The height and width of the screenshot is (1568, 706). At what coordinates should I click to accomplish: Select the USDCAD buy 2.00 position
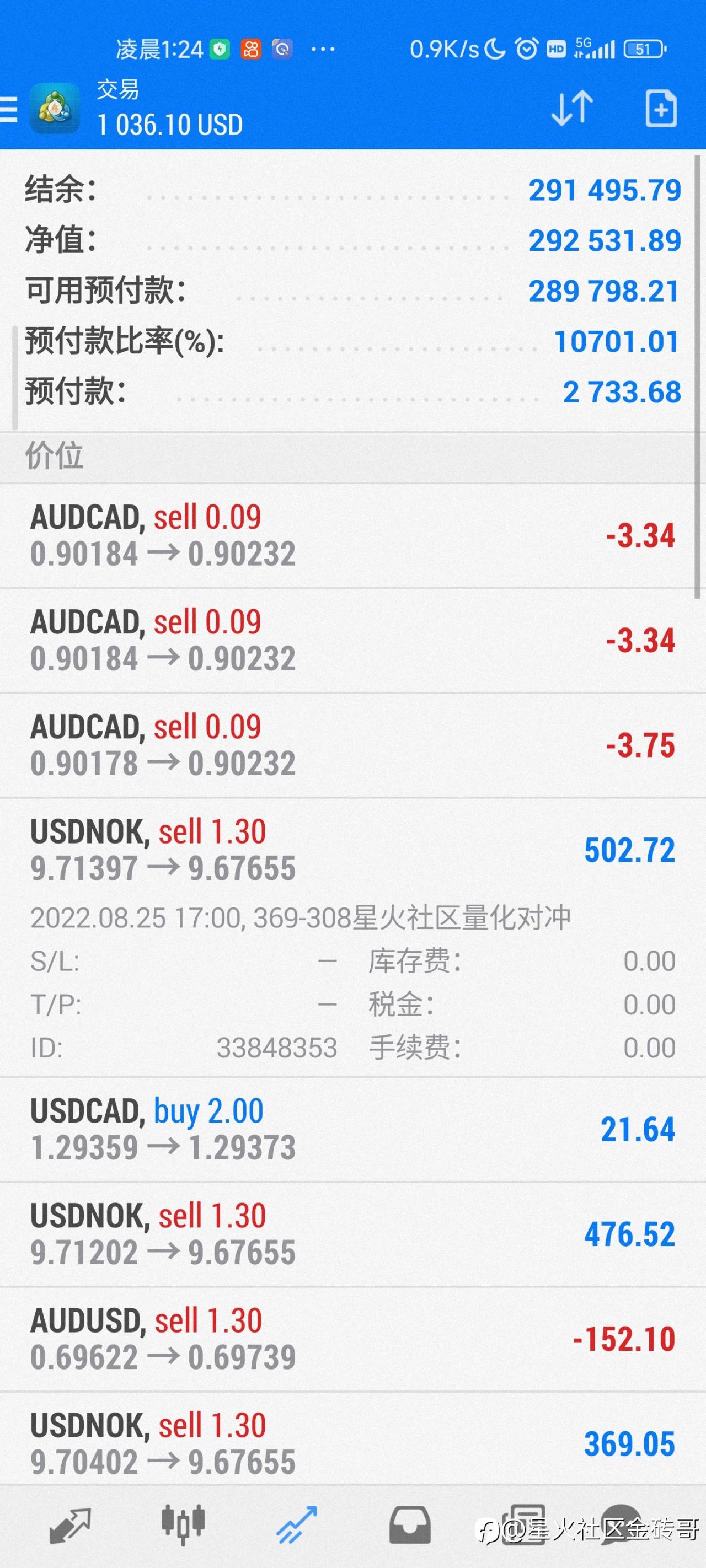[352, 1130]
